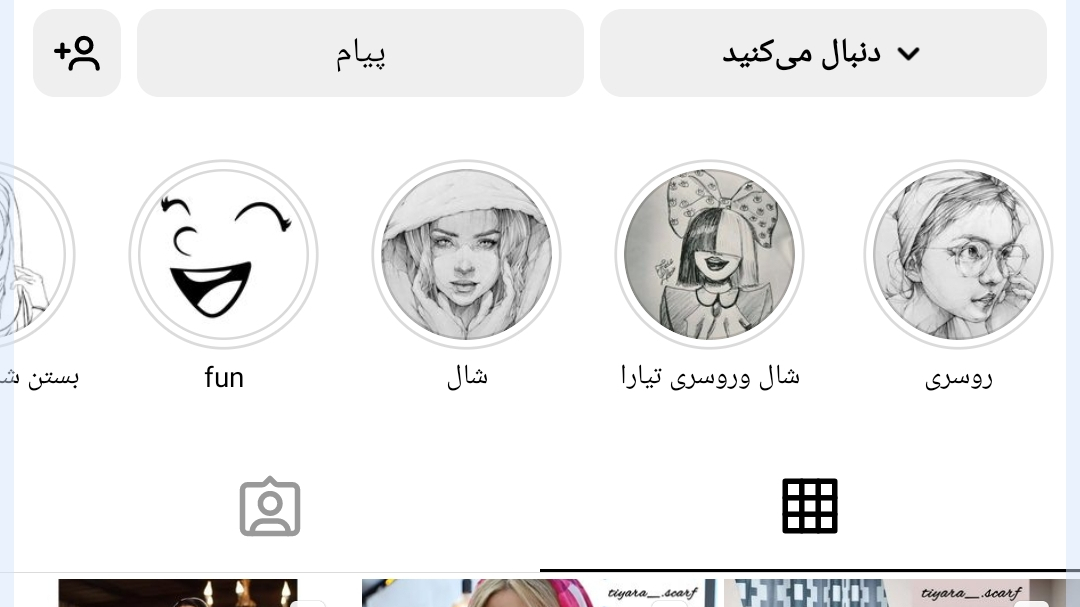Open the روسری story highlight
Image resolution: width=1080 pixels, height=607 pixels.
click(958, 255)
